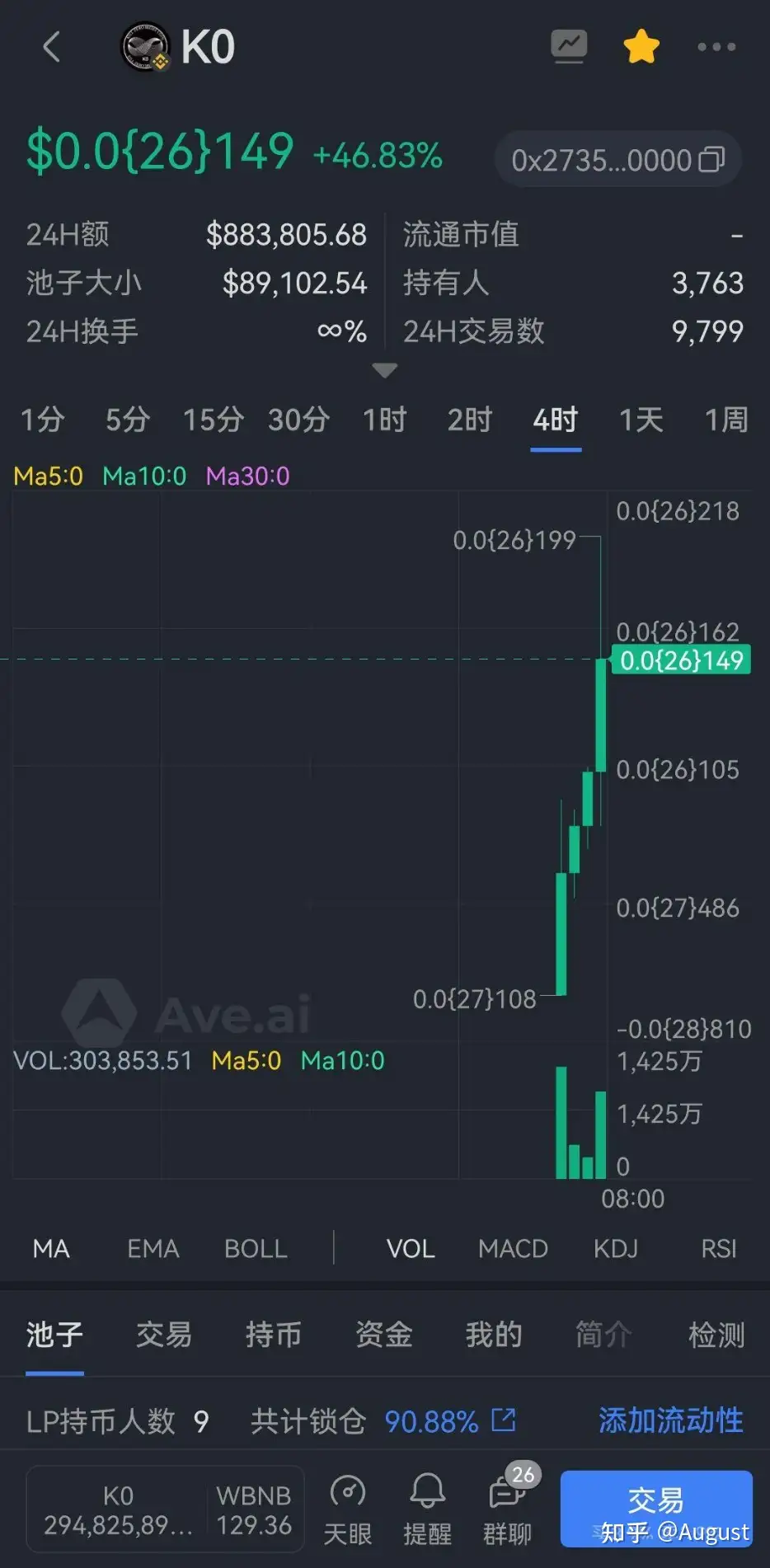The width and height of the screenshot is (770, 1568).
Task: Enable the BOLL indicator
Action: click(256, 1249)
